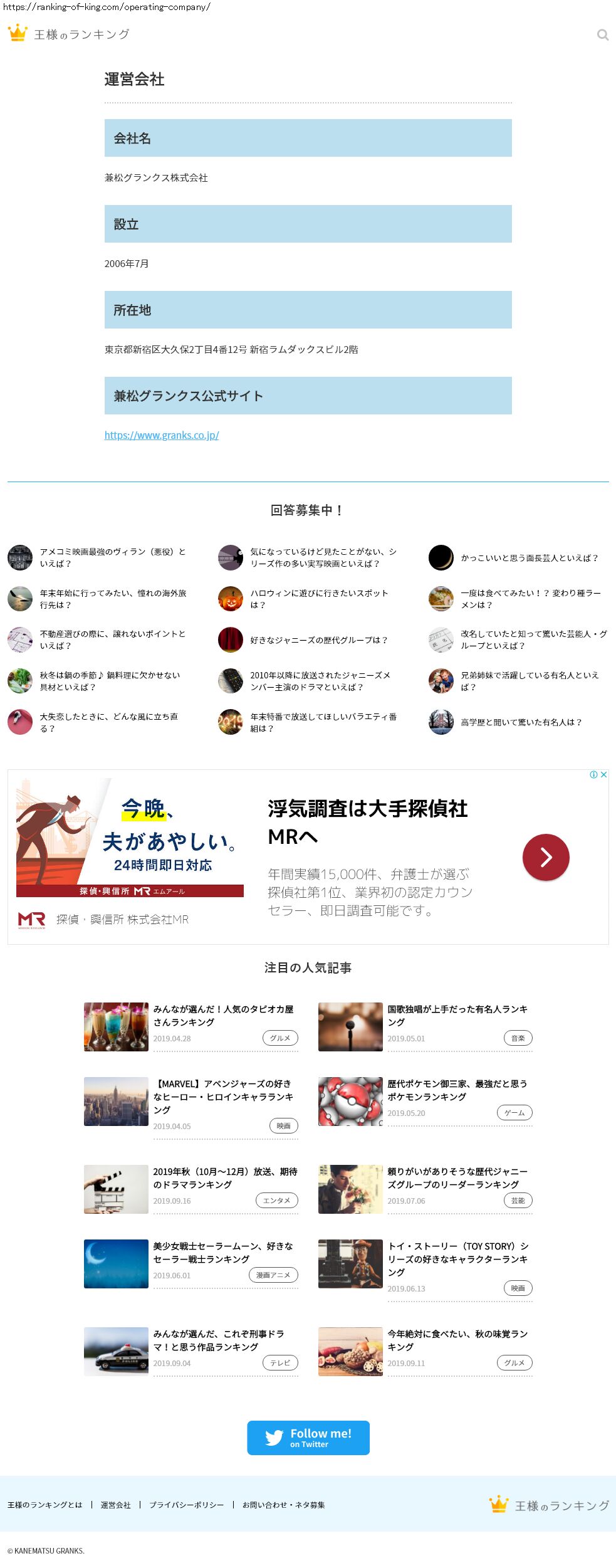Close the advertisement banner
This screenshot has height=1568, width=616.
pyautogui.click(x=603, y=775)
